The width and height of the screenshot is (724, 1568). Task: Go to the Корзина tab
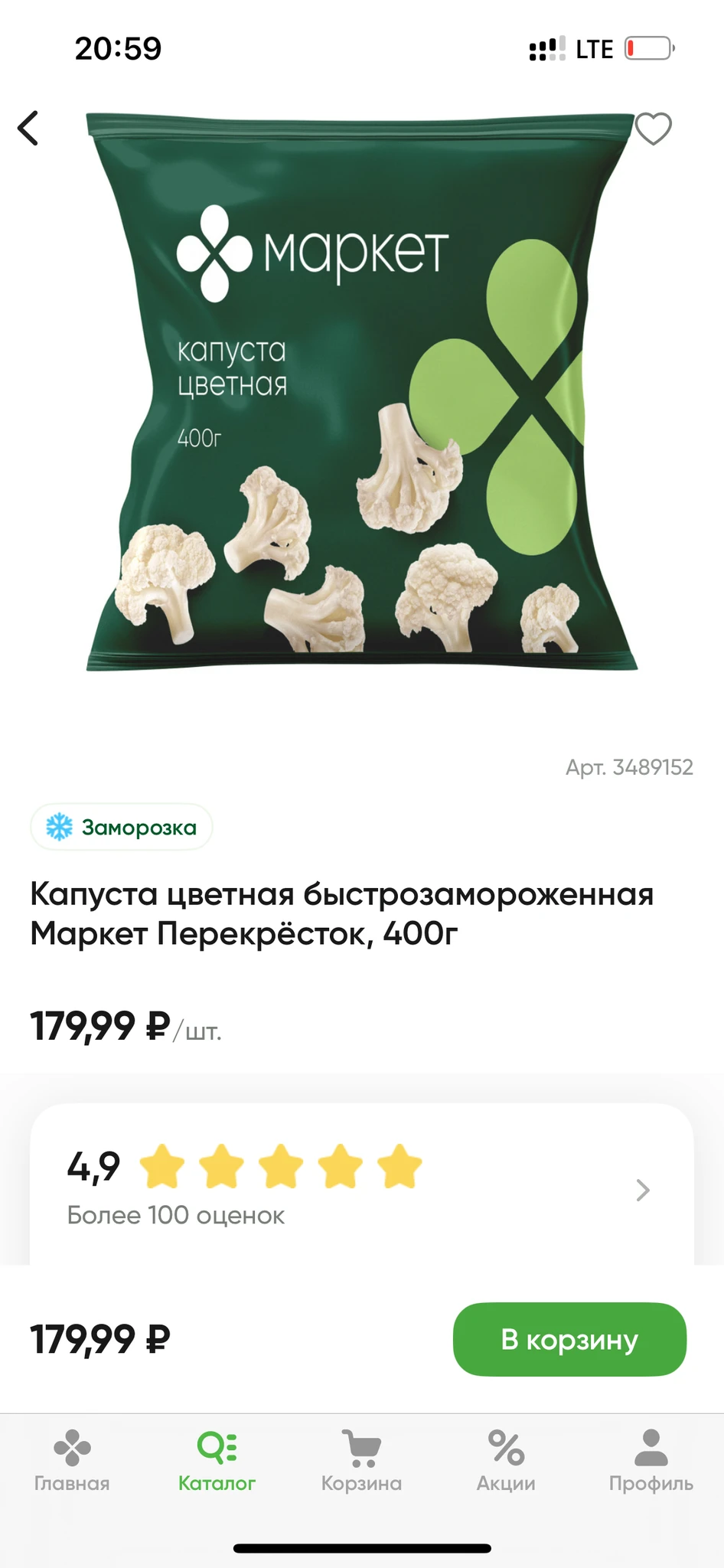click(x=361, y=1461)
